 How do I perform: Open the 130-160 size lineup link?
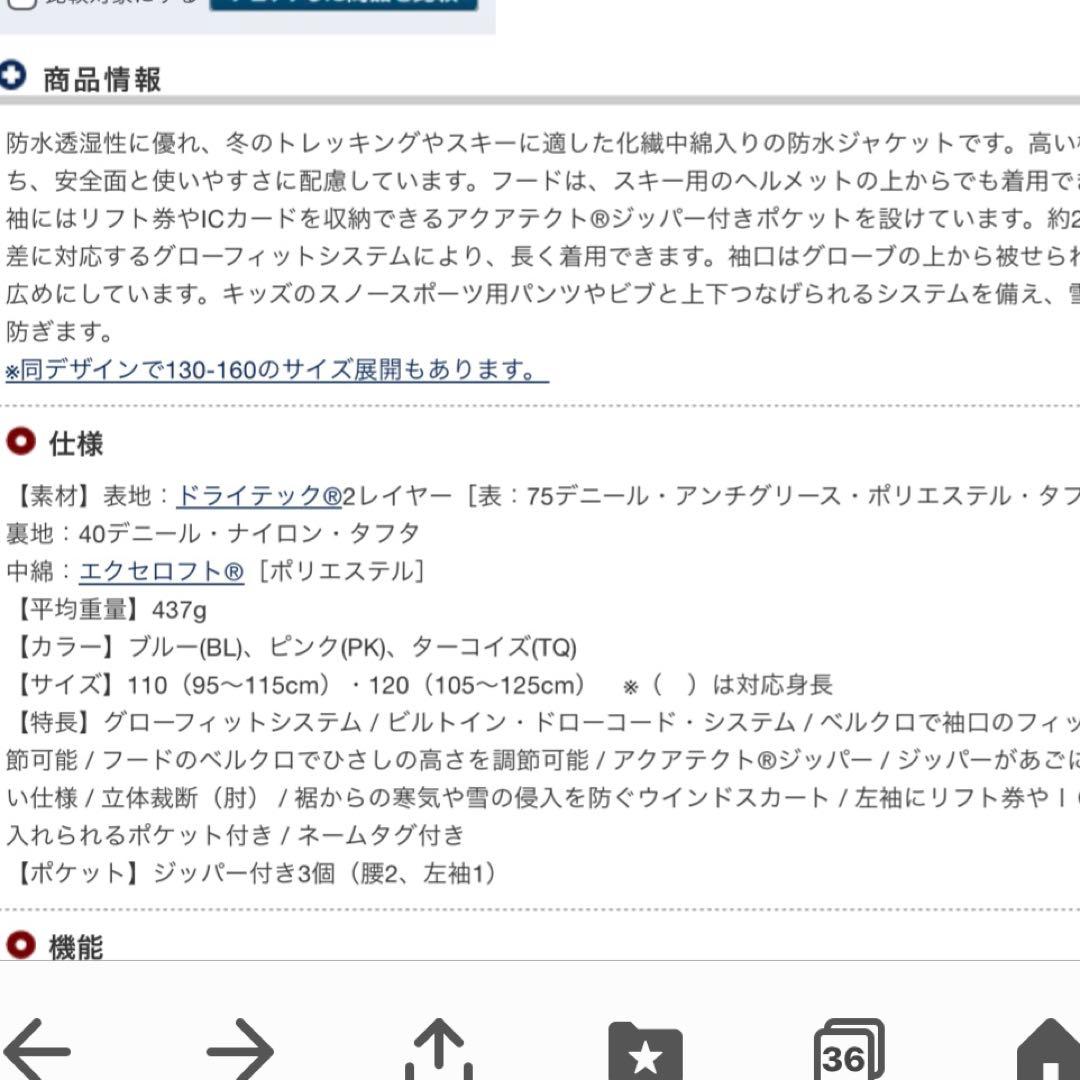point(276,370)
